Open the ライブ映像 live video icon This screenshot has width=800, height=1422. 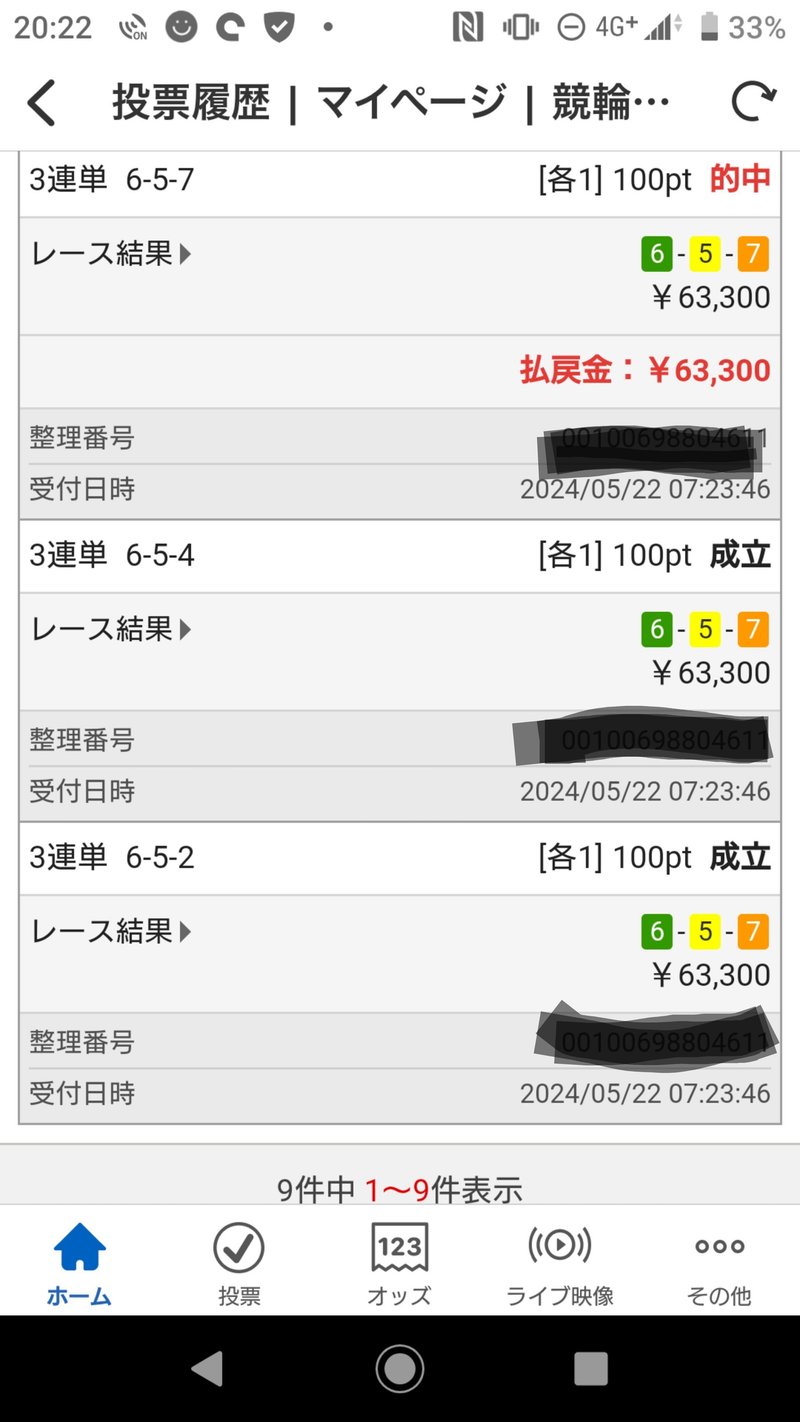pos(558,1246)
